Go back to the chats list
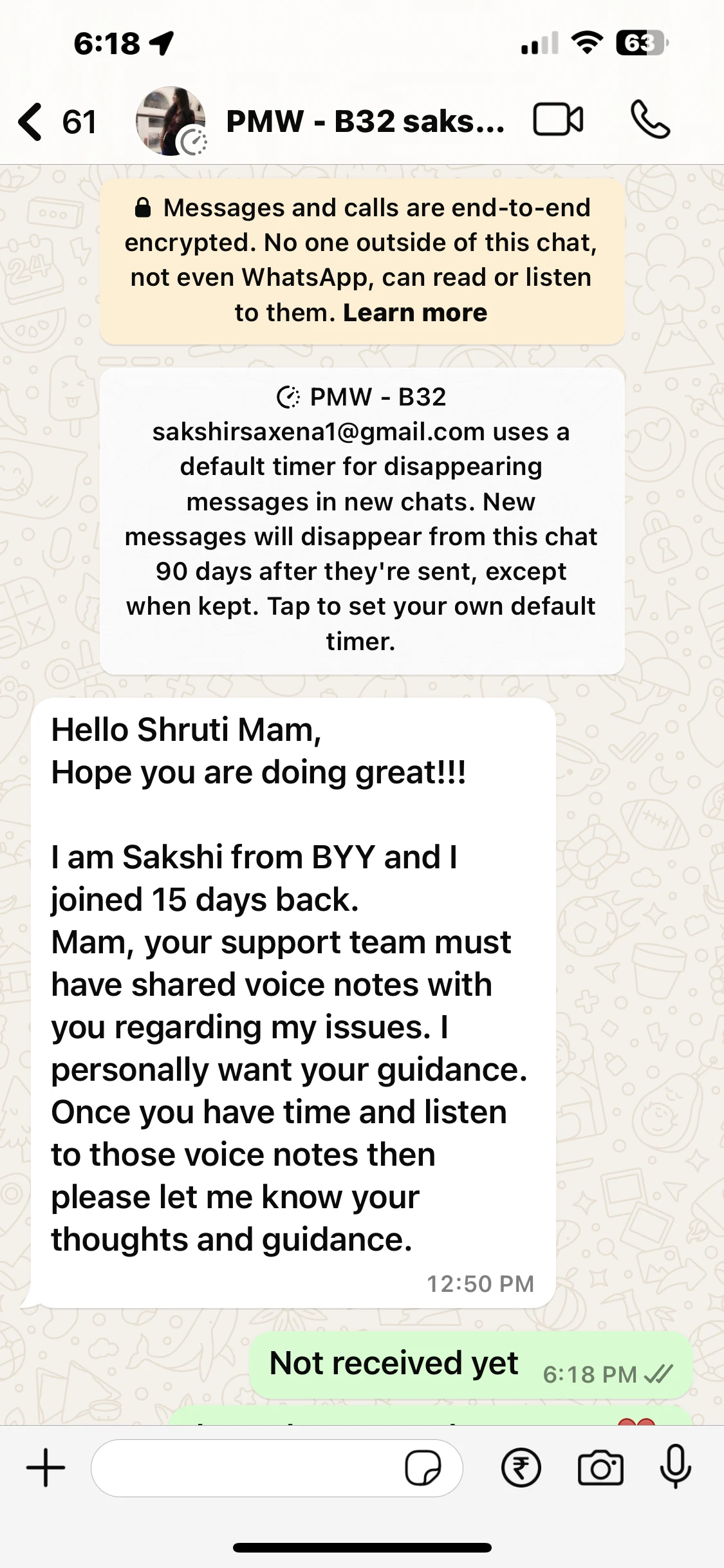Viewport: 724px width, 1568px height. pyautogui.click(x=32, y=121)
